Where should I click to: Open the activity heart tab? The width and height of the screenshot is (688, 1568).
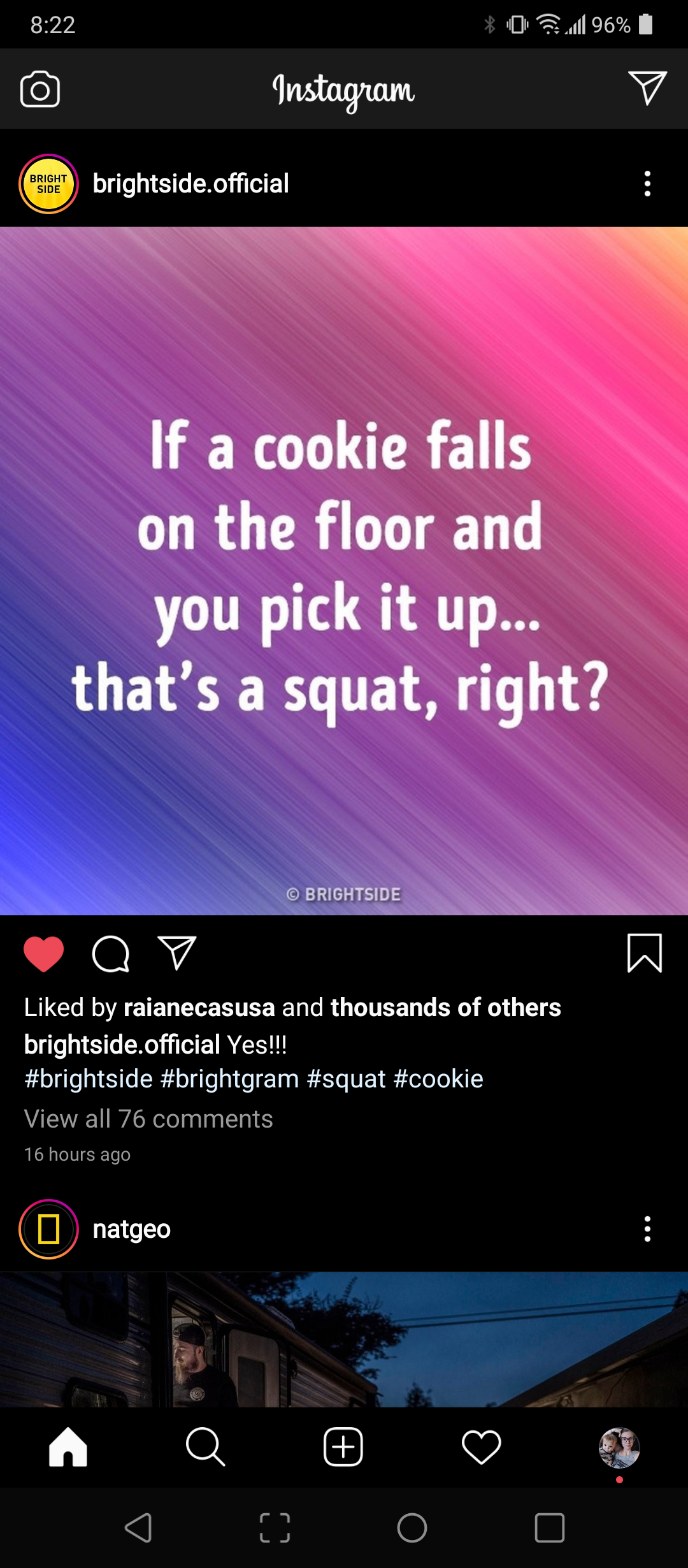pyautogui.click(x=481, y=1447)
